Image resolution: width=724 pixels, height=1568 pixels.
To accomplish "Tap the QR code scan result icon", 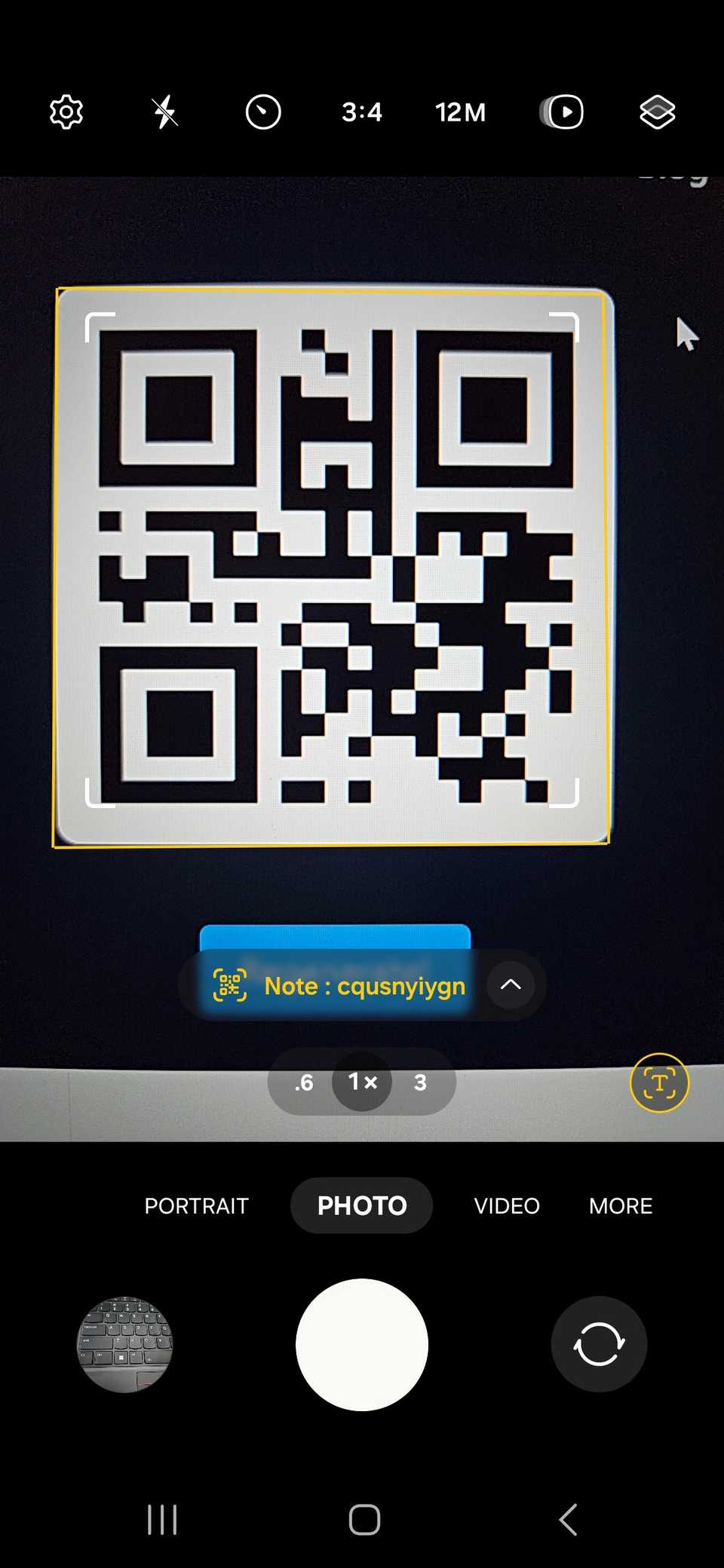I will pos(230,985).
